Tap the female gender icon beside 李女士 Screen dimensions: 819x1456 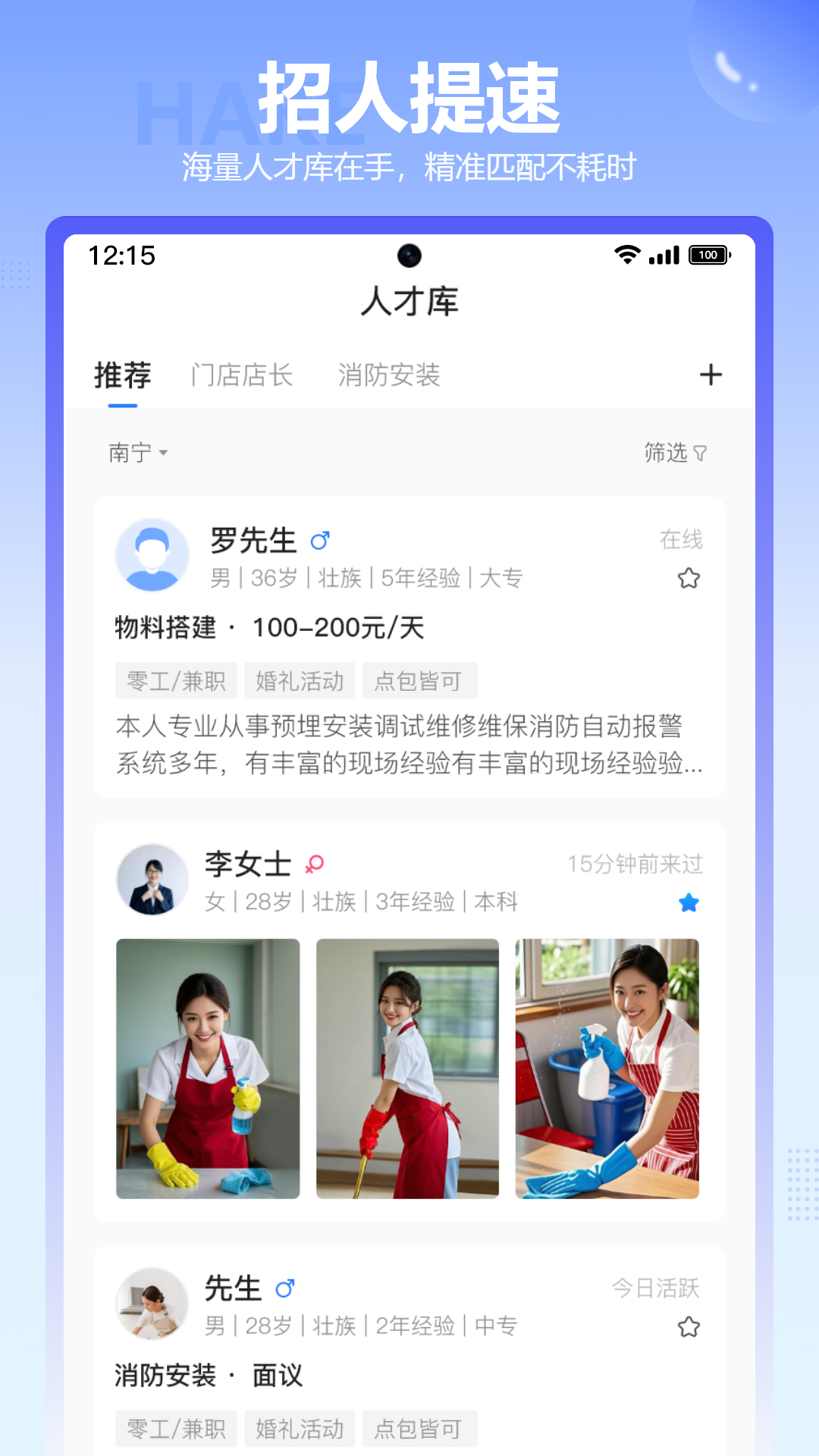pos(314,864)
